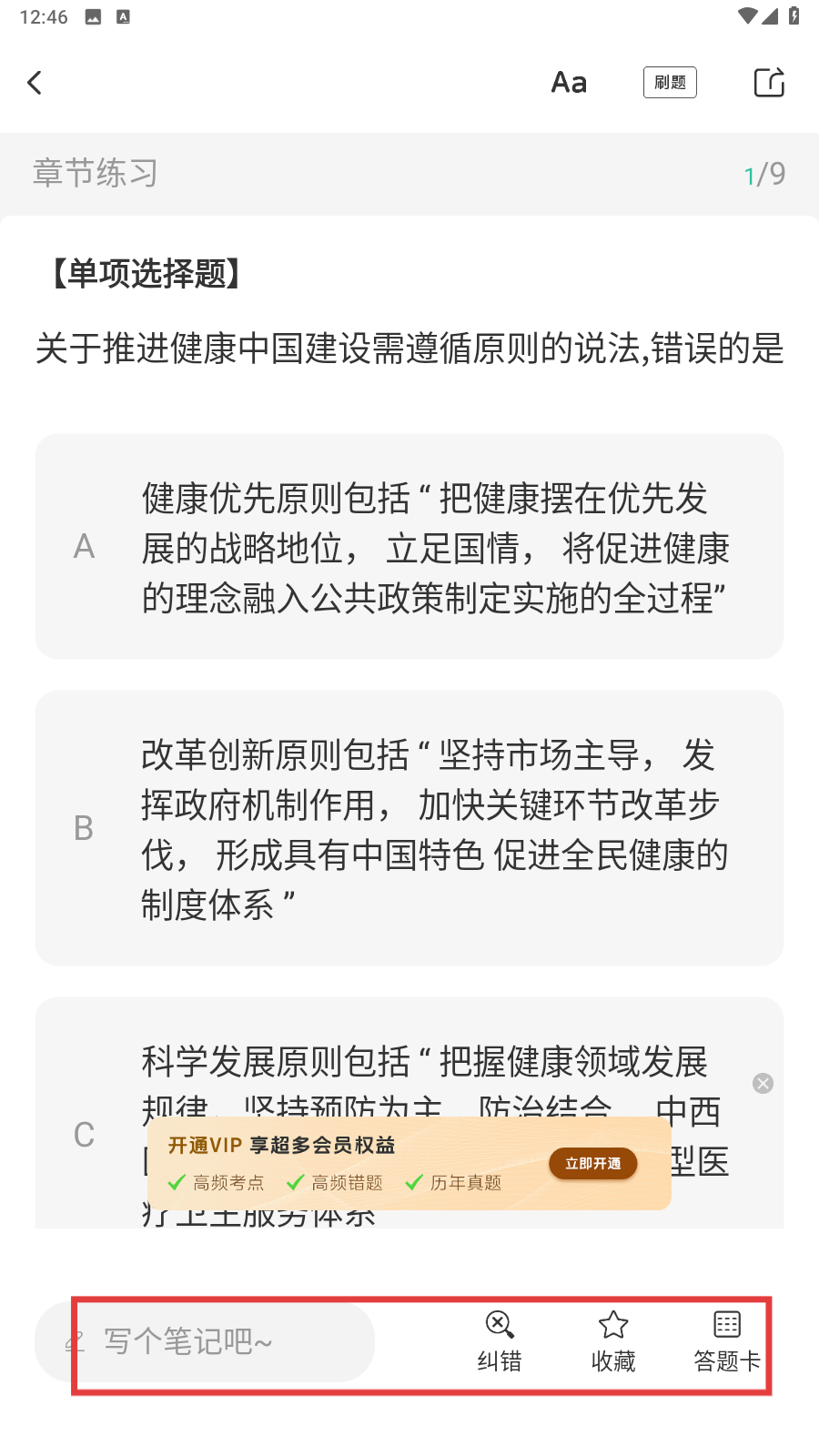819x1456 pixels.
Task: Tap the 刷题 mode button
Action: (x=670, y=83)
